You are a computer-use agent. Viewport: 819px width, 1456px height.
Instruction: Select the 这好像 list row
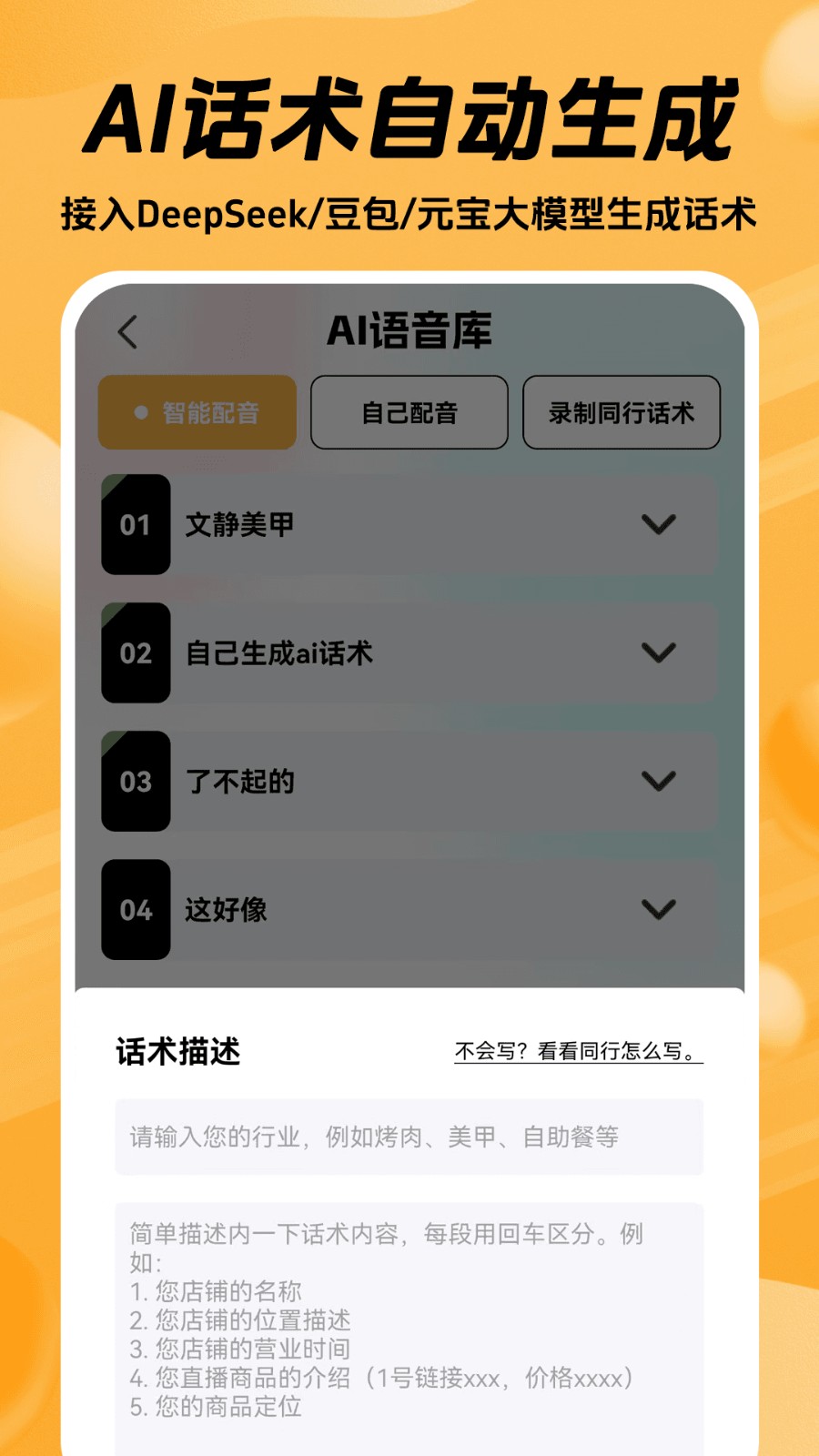[391, 910]
